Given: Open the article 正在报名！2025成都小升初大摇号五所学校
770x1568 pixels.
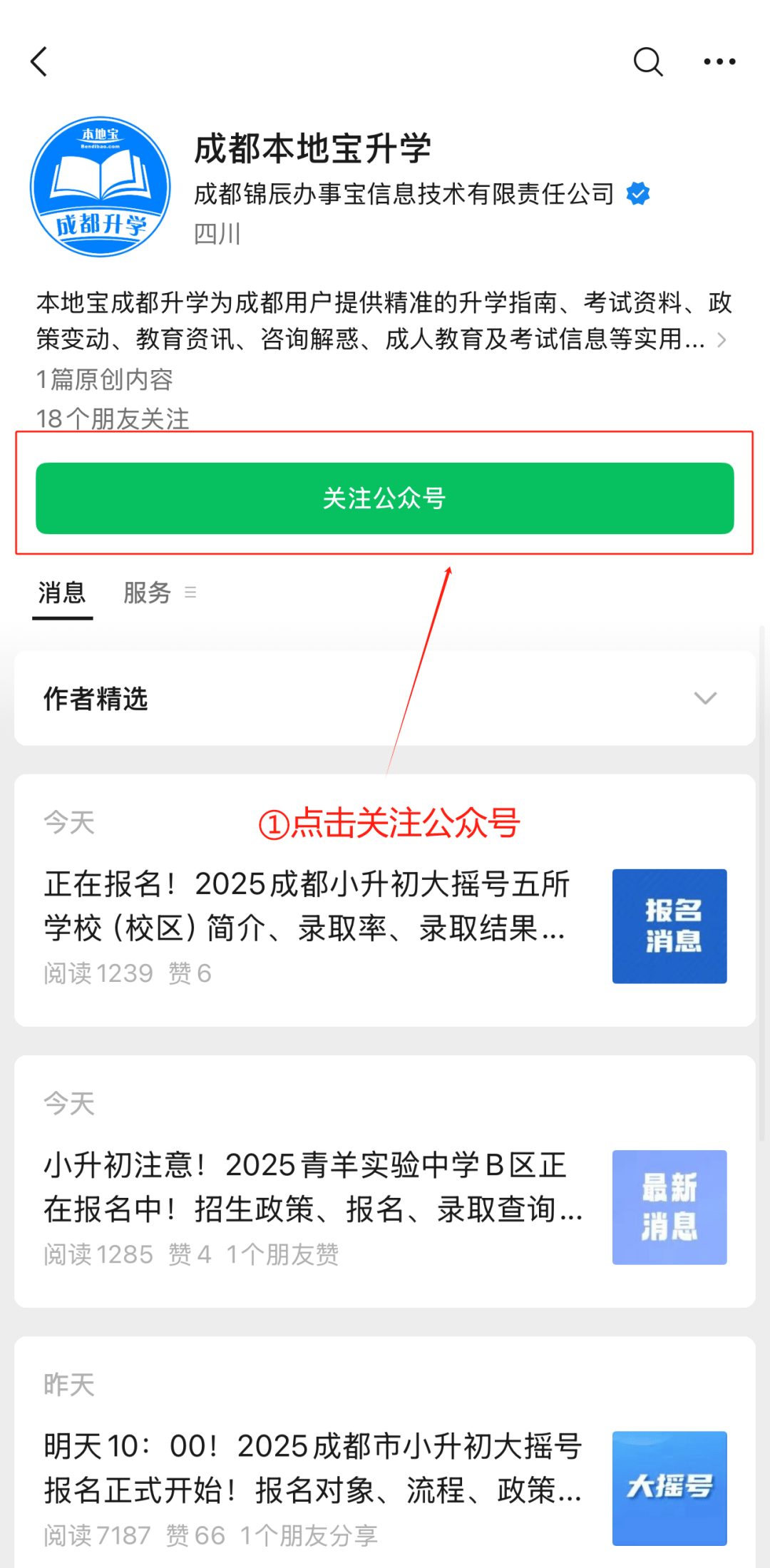Looking at the screenshot, I should pos(385,901).
